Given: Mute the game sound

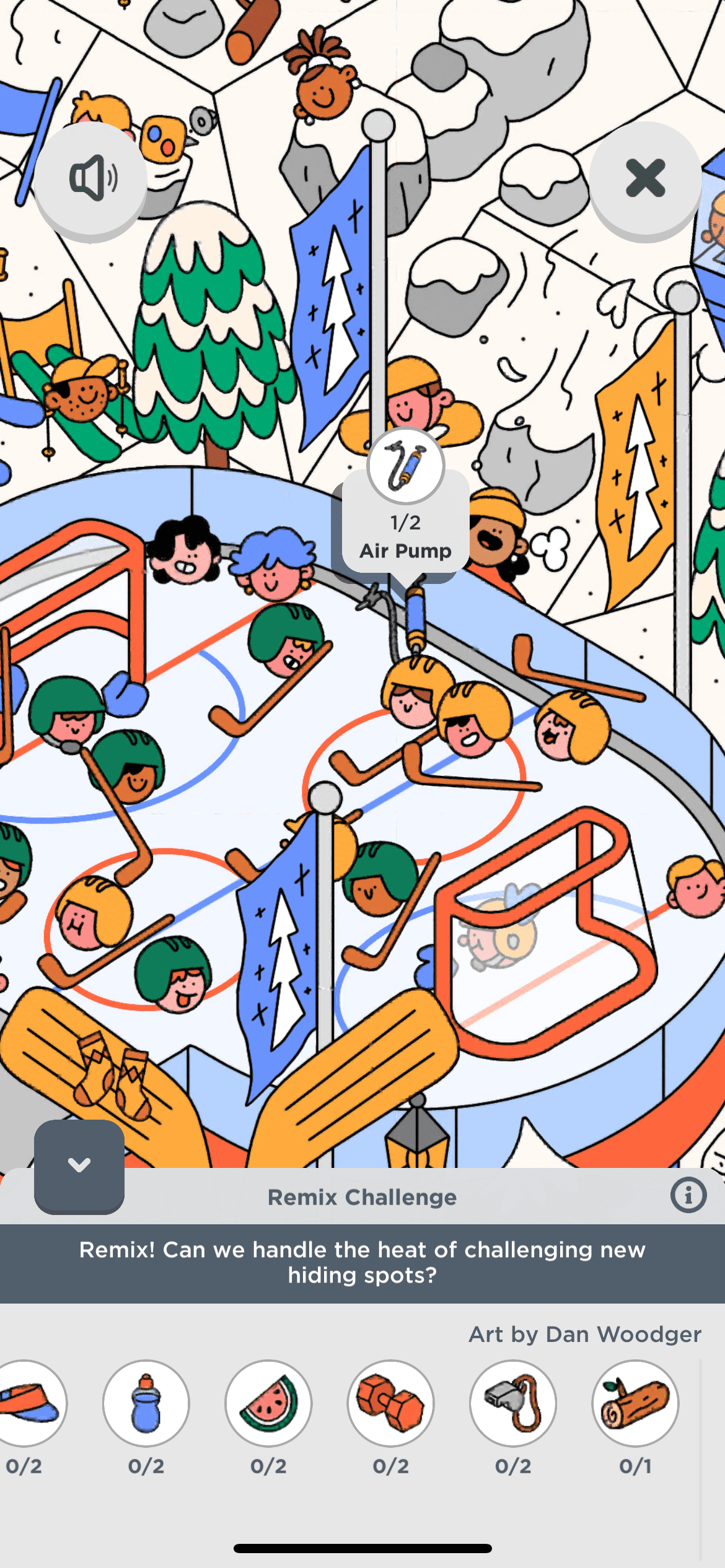Looking at the screenshot, I should click(x=91, y=178).
